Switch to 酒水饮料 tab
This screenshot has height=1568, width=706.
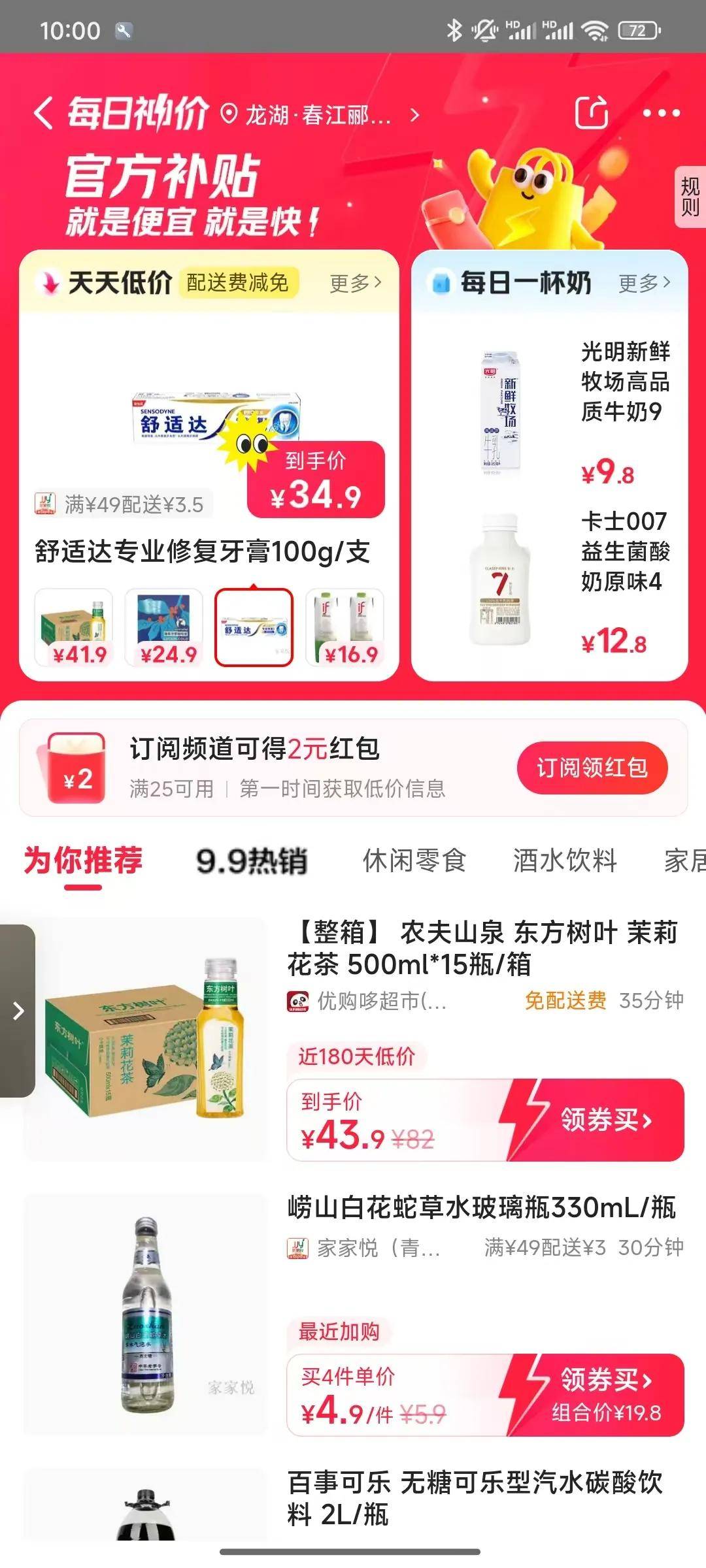(x=565, y=860)
